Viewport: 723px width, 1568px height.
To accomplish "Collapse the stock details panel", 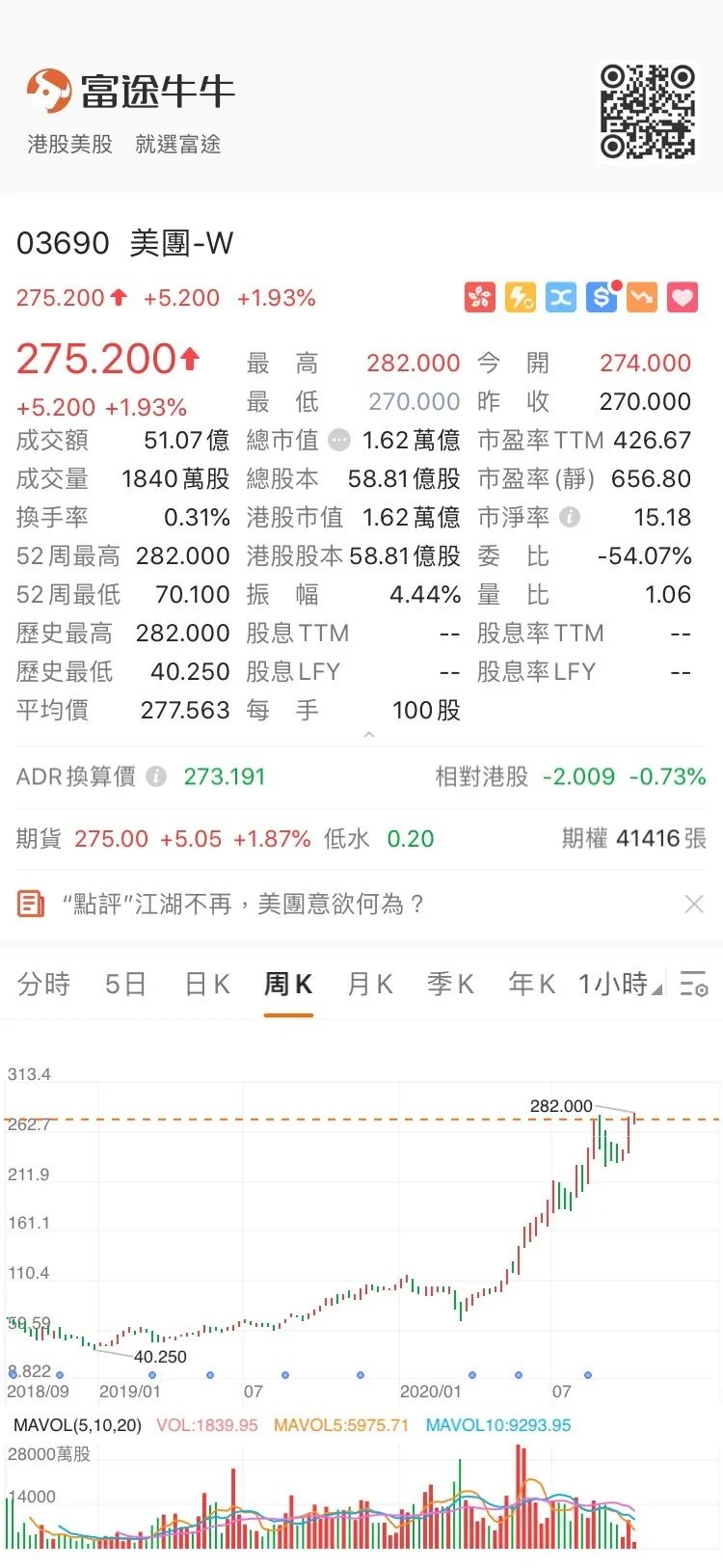I will pyautogui.click(x=368, y=735).
